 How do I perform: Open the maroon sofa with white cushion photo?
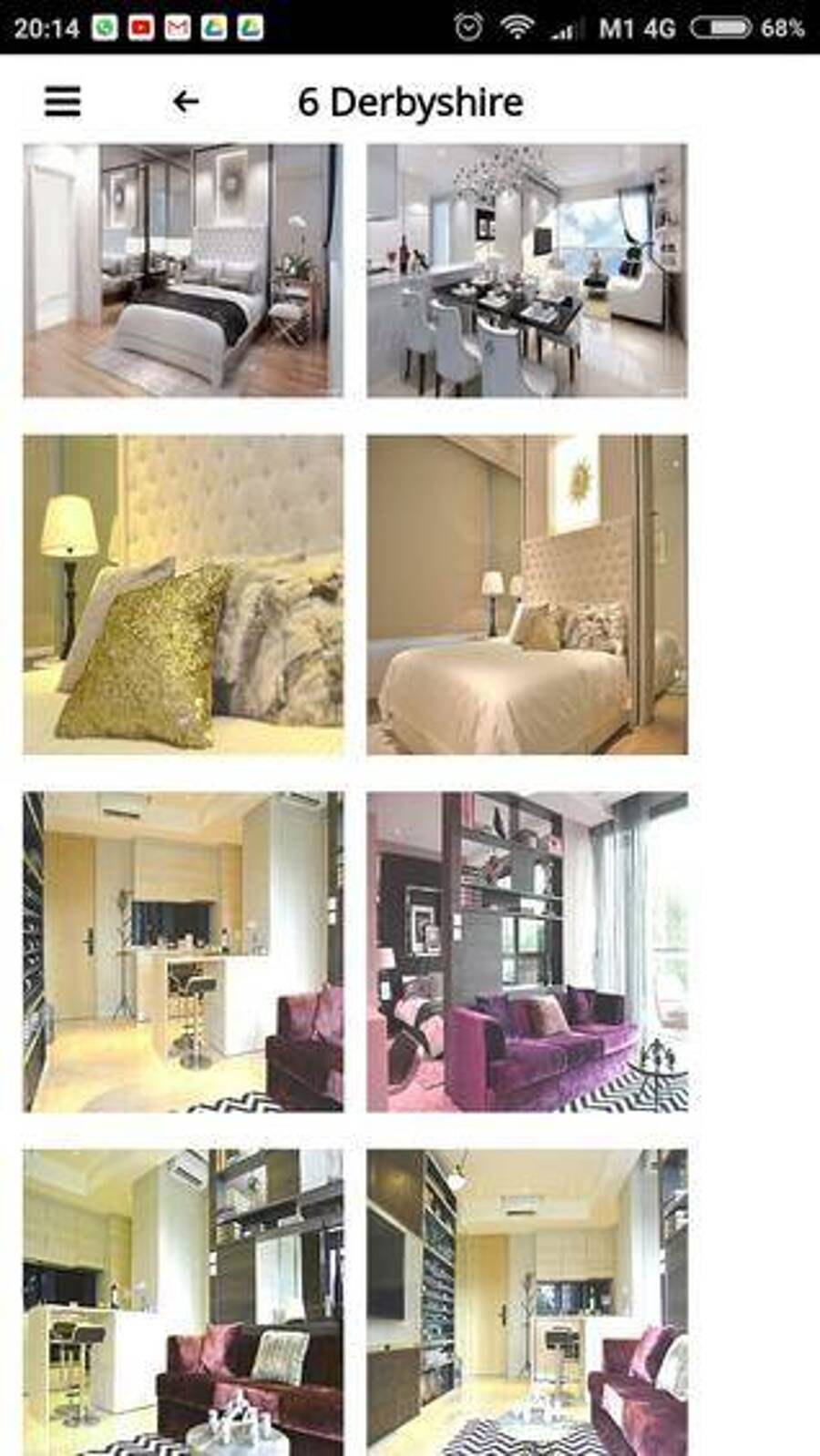click(x=183, y=1302)
